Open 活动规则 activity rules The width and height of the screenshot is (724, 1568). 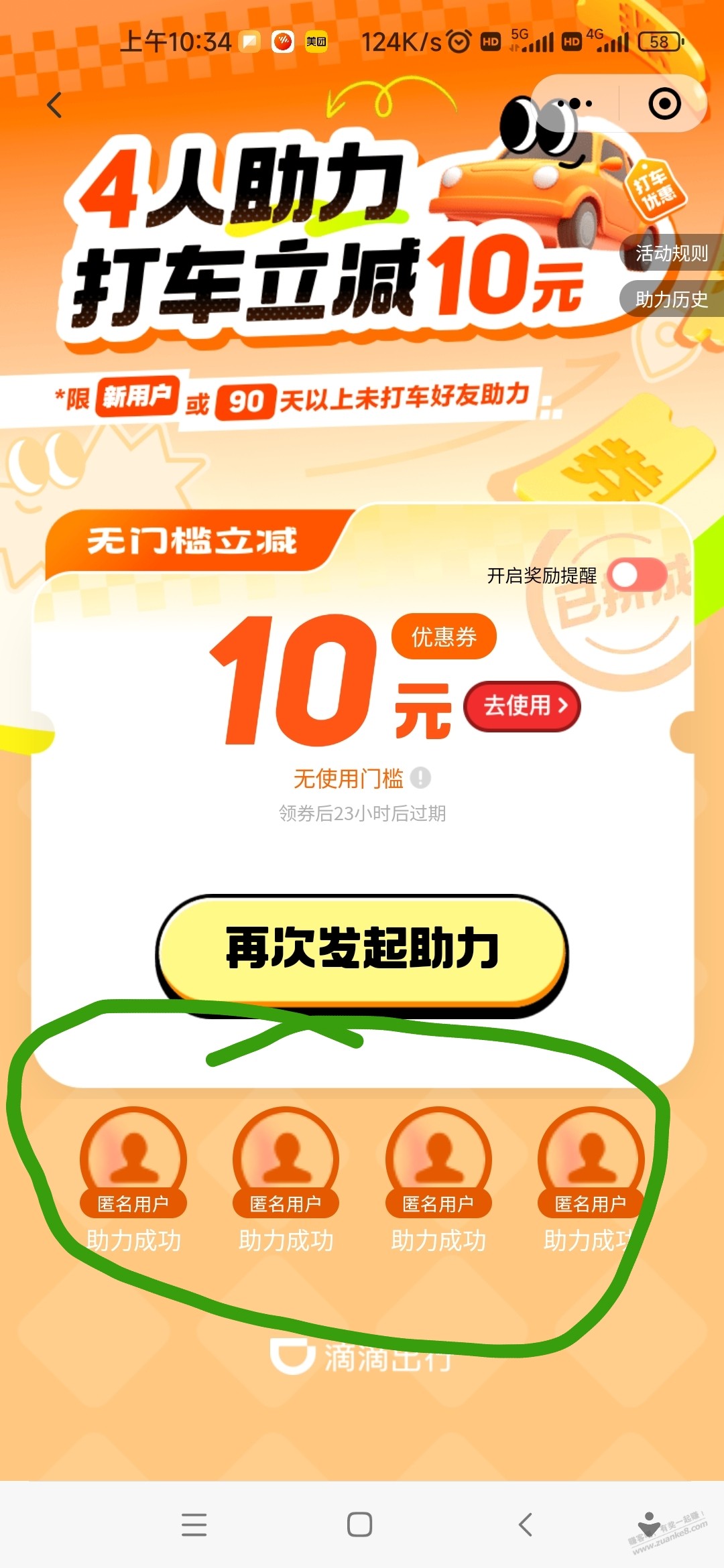[x=670, y=253]
